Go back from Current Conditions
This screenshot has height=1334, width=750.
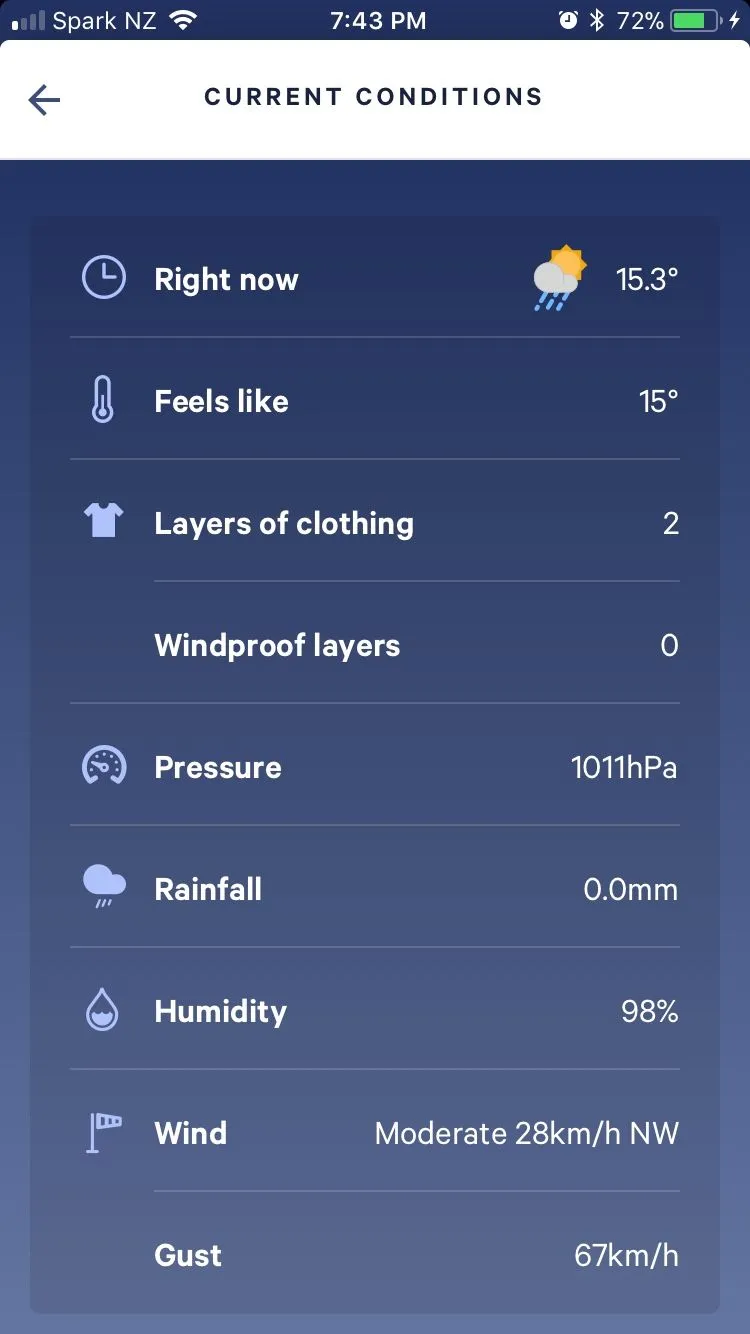(x=44, y=99)
